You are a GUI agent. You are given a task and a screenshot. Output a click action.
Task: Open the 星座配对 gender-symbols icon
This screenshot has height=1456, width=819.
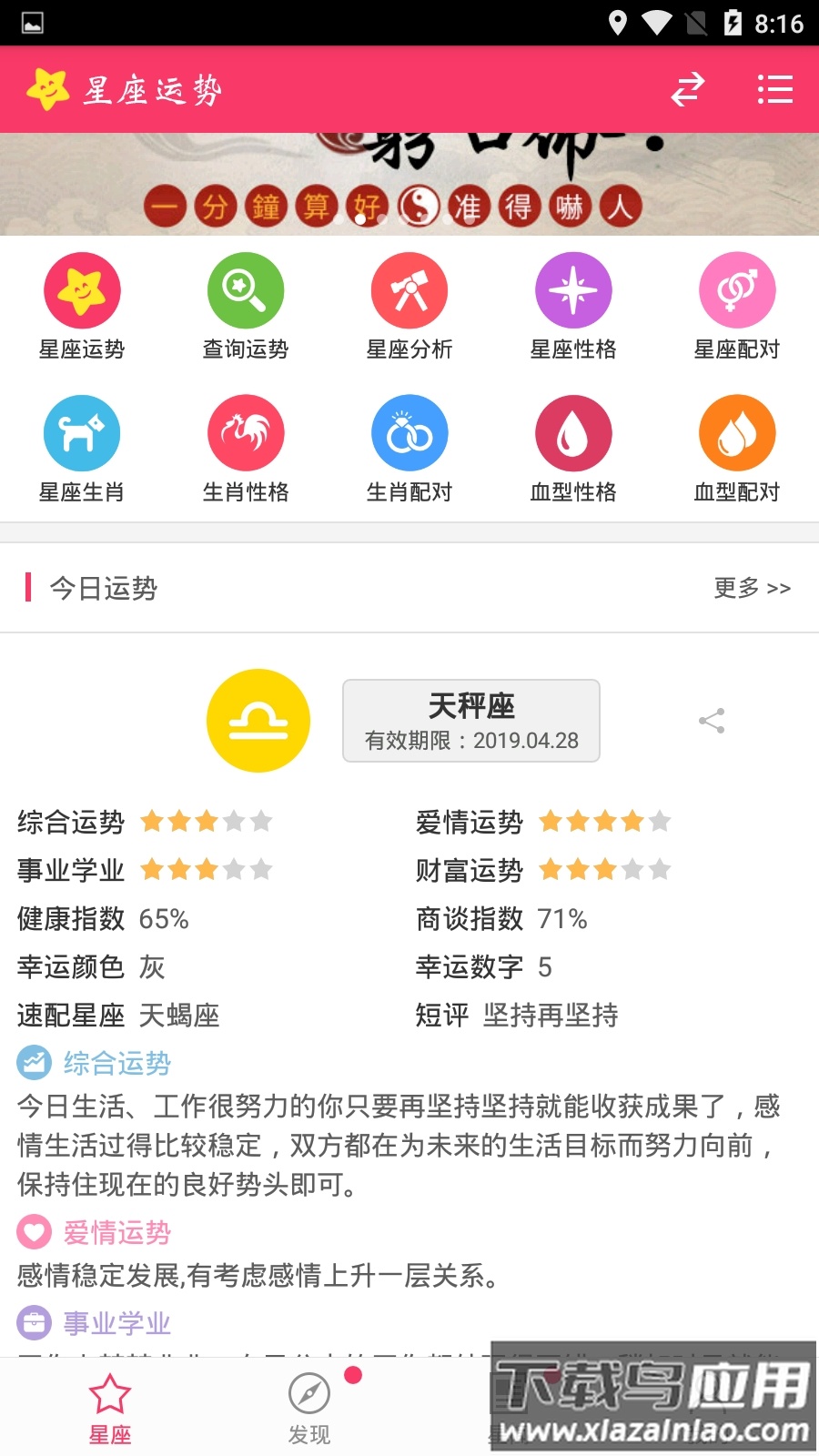tap(737, 289)
